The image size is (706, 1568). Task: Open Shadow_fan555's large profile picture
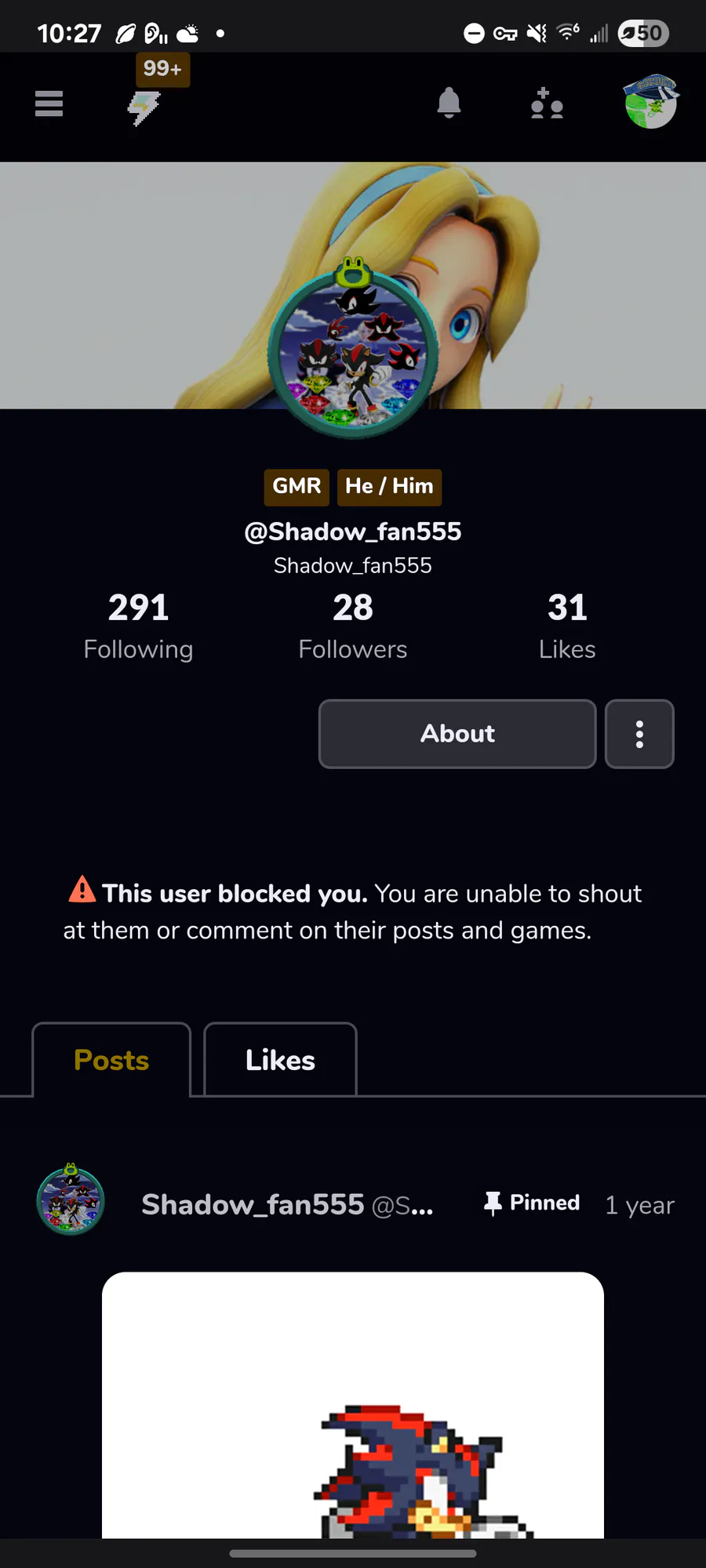click(353, 350)
